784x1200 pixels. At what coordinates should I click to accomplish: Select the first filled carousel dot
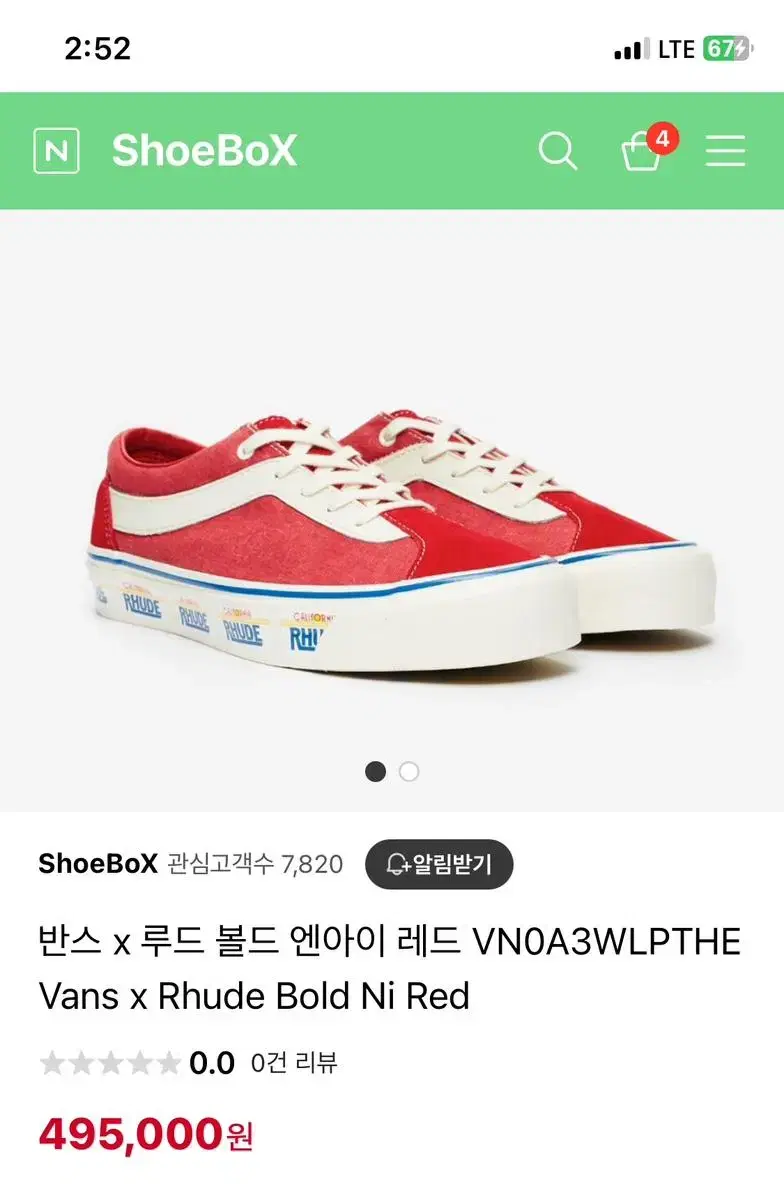click(x=376, y=772)
